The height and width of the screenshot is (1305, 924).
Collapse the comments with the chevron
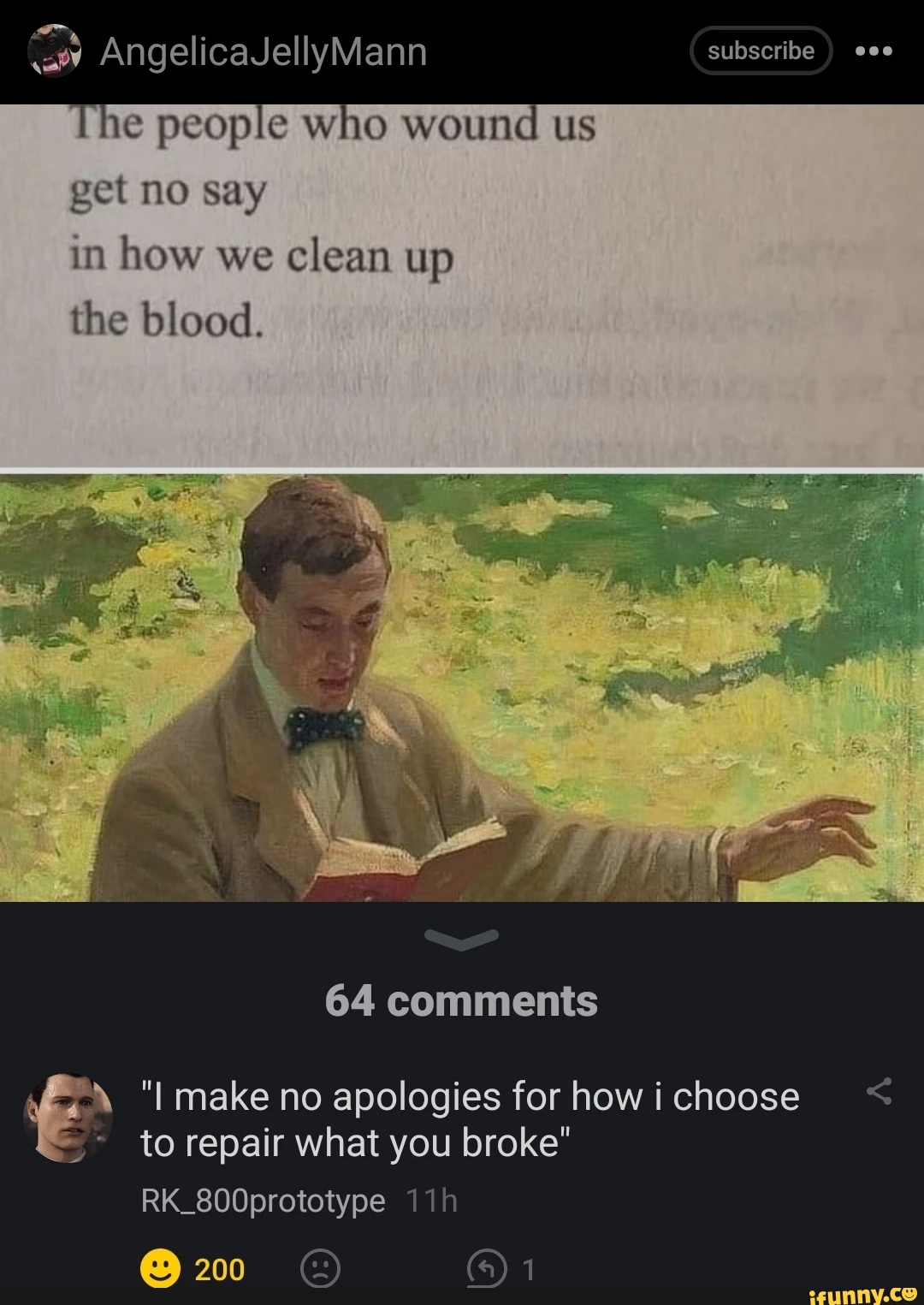click(461, 940)
